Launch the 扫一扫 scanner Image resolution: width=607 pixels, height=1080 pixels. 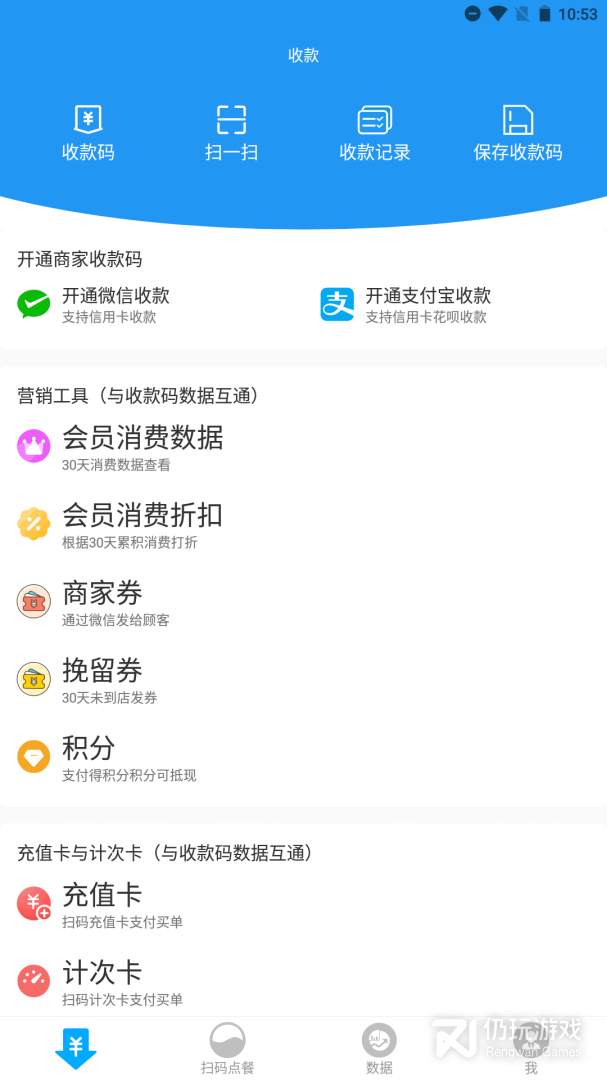click(x=231, y=133)
